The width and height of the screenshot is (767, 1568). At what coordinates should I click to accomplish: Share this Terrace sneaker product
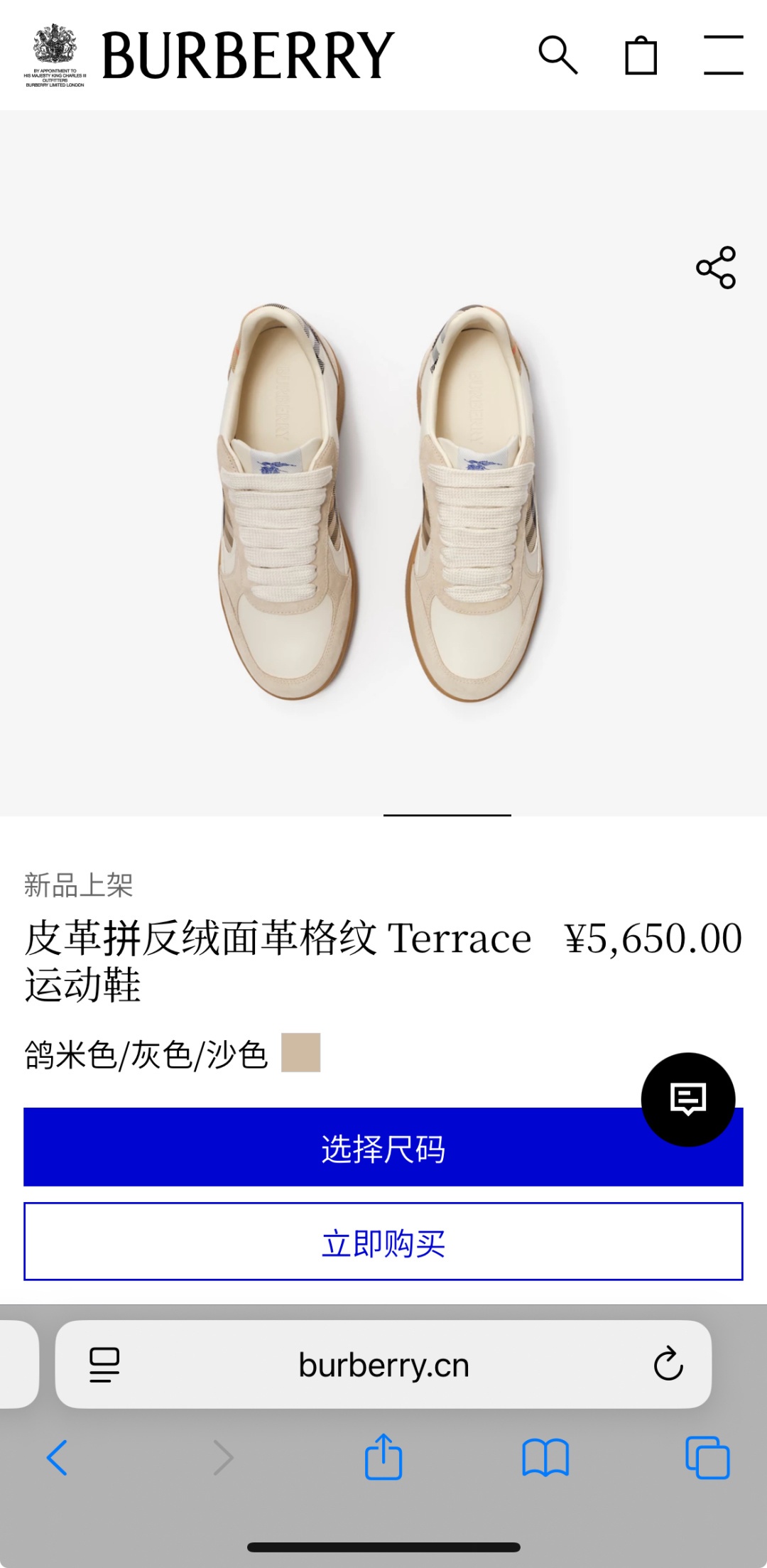click(x=716, y=267)
